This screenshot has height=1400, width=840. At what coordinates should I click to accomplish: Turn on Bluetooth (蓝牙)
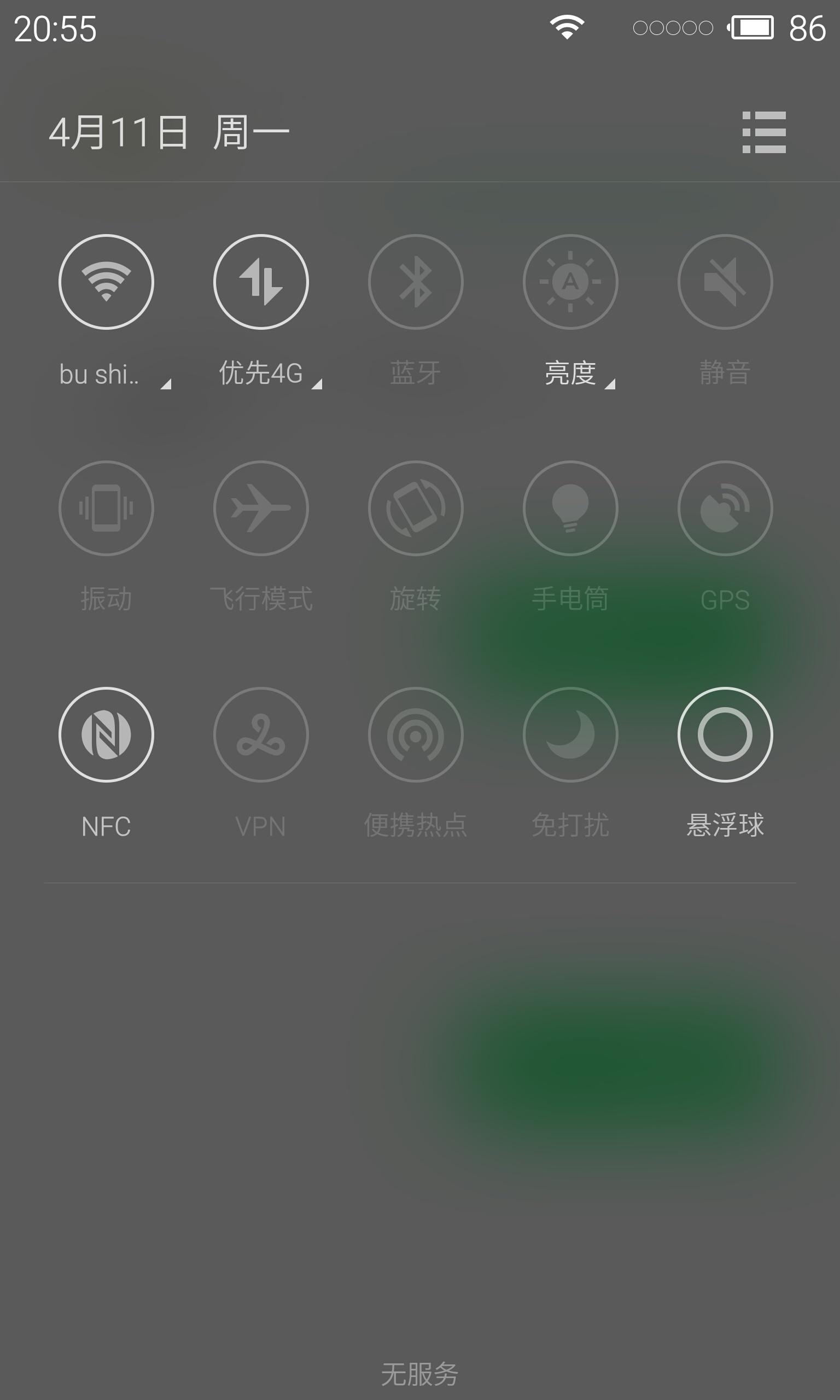(x=416, y=281)
